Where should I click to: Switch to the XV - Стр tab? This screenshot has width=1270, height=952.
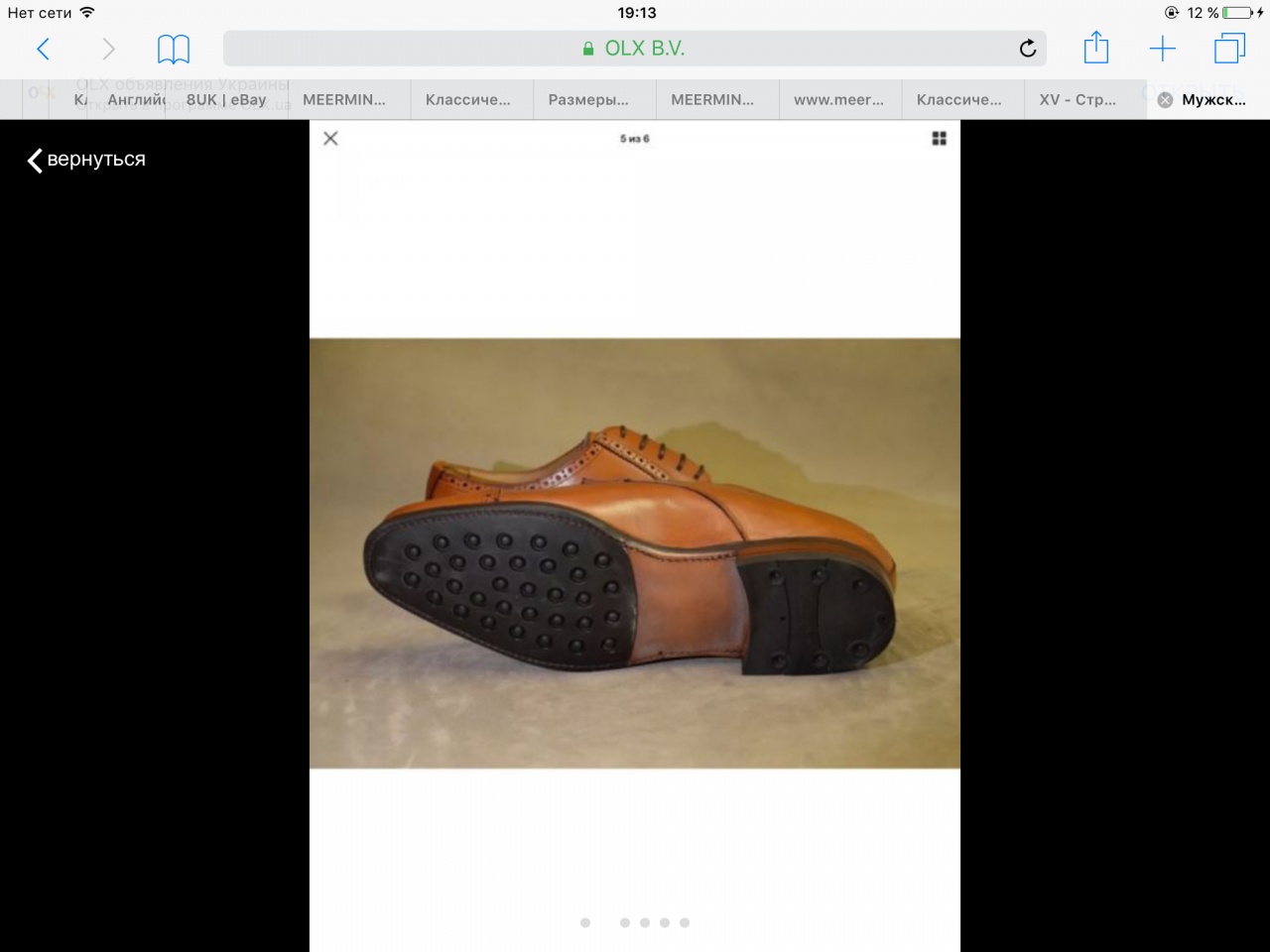pos(1078,100)
